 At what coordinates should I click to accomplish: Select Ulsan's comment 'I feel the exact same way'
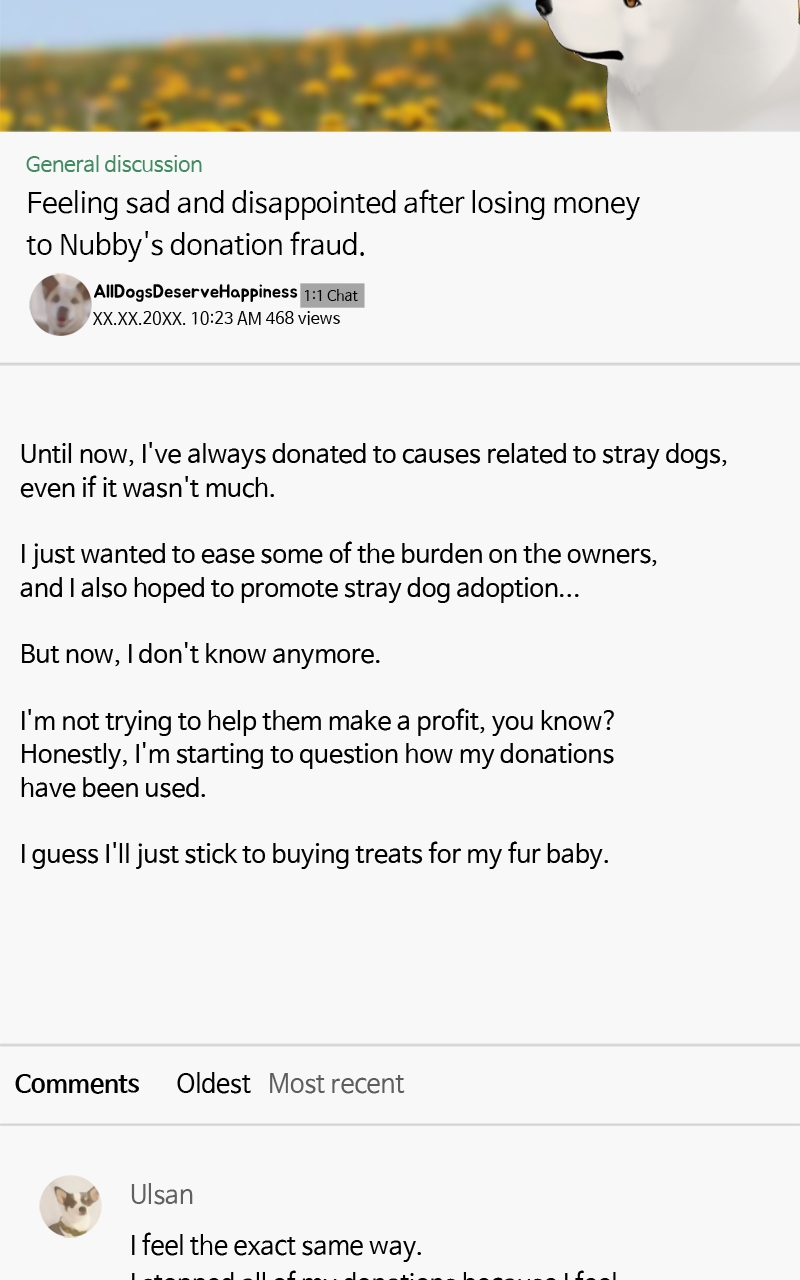(275, 1245)
